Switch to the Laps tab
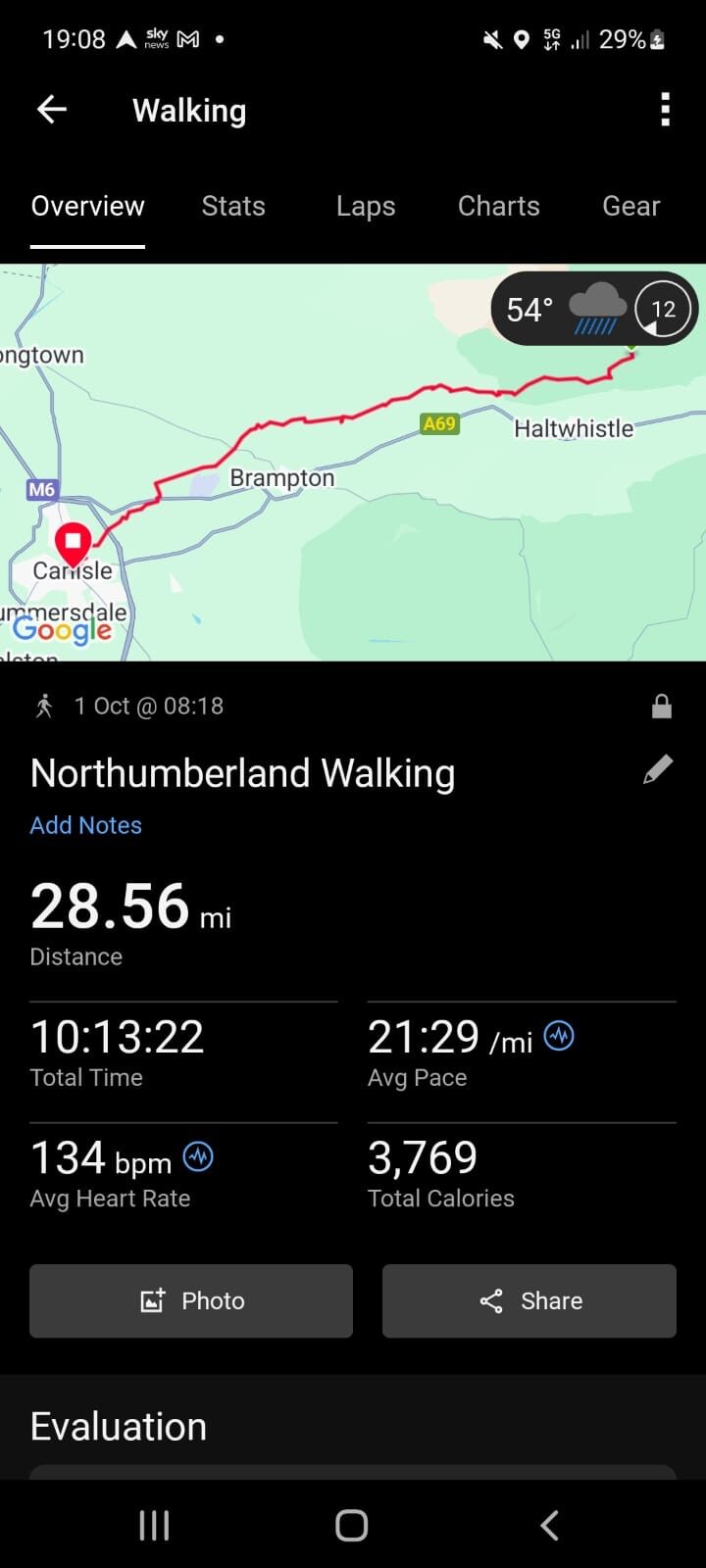The height and width of the screenshot is (1568, 706). coord(366,206)
